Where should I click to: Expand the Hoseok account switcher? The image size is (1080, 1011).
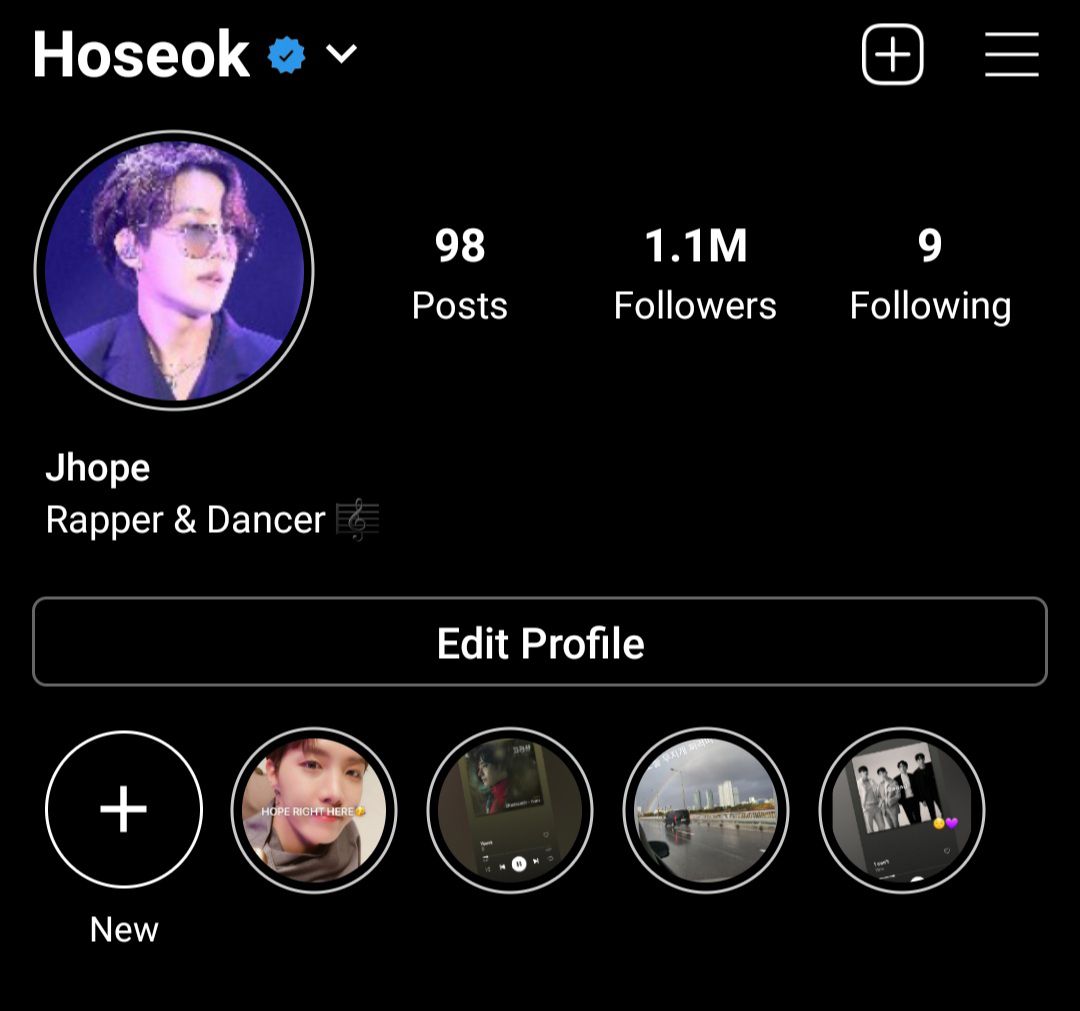coord(341,54)
